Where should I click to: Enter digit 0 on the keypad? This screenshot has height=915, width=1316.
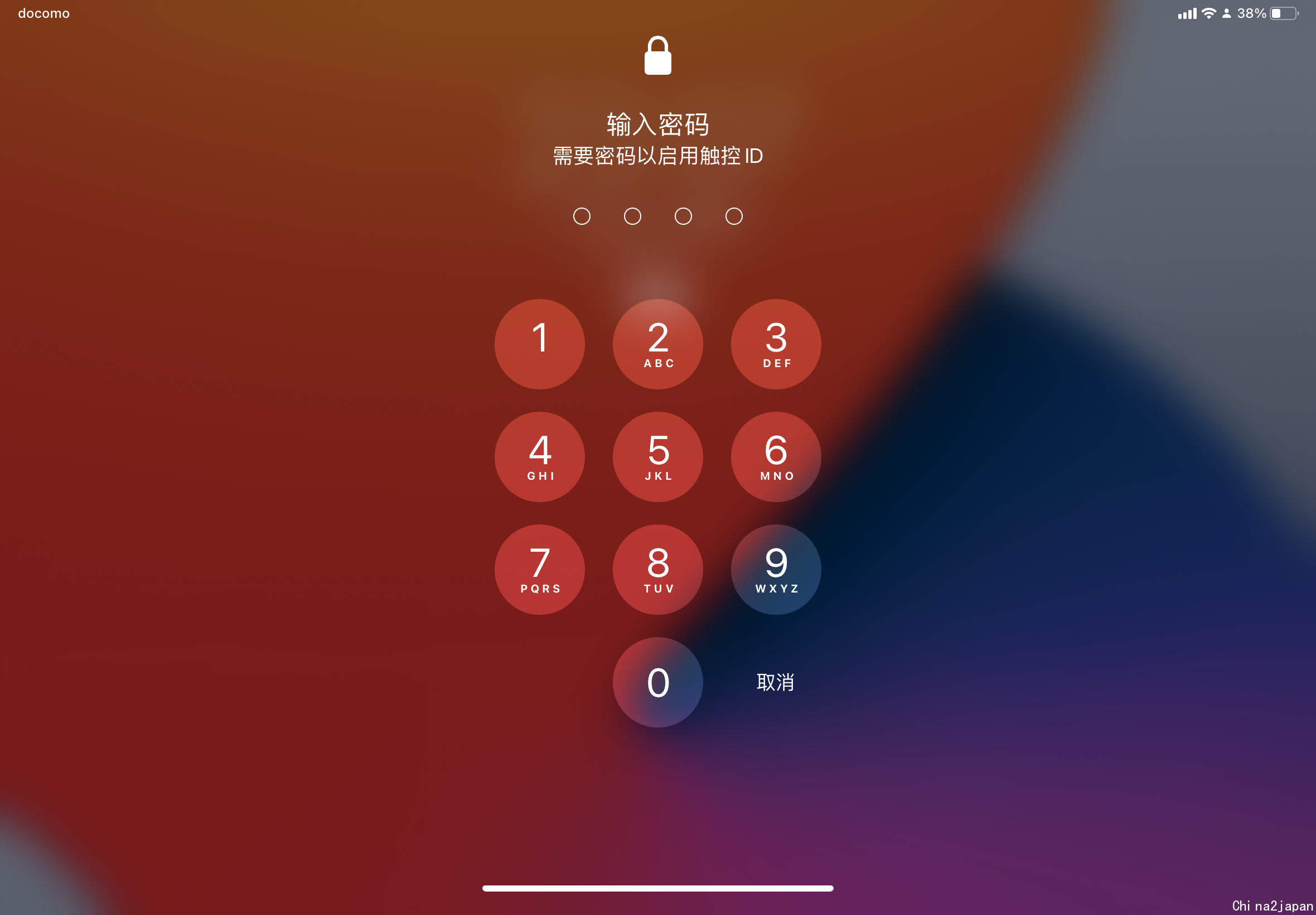(x=657, y=682)
